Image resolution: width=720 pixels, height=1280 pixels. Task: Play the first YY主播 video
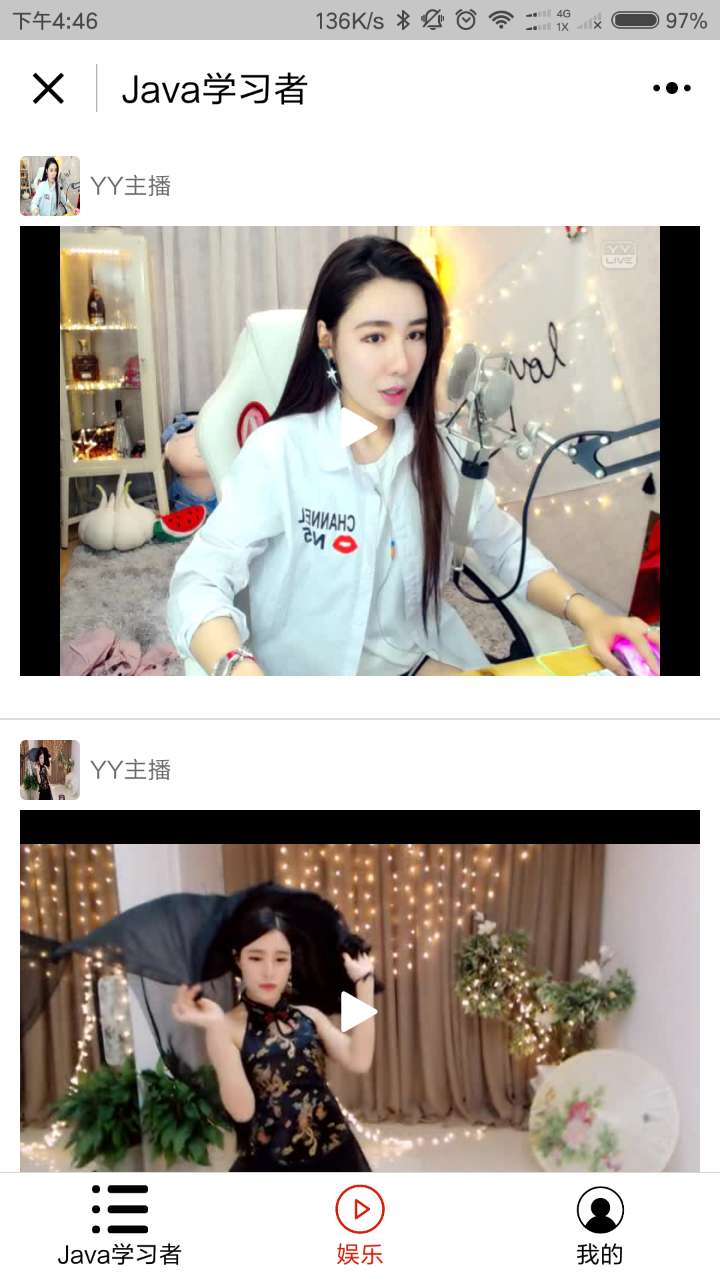(x=358, y=430)
